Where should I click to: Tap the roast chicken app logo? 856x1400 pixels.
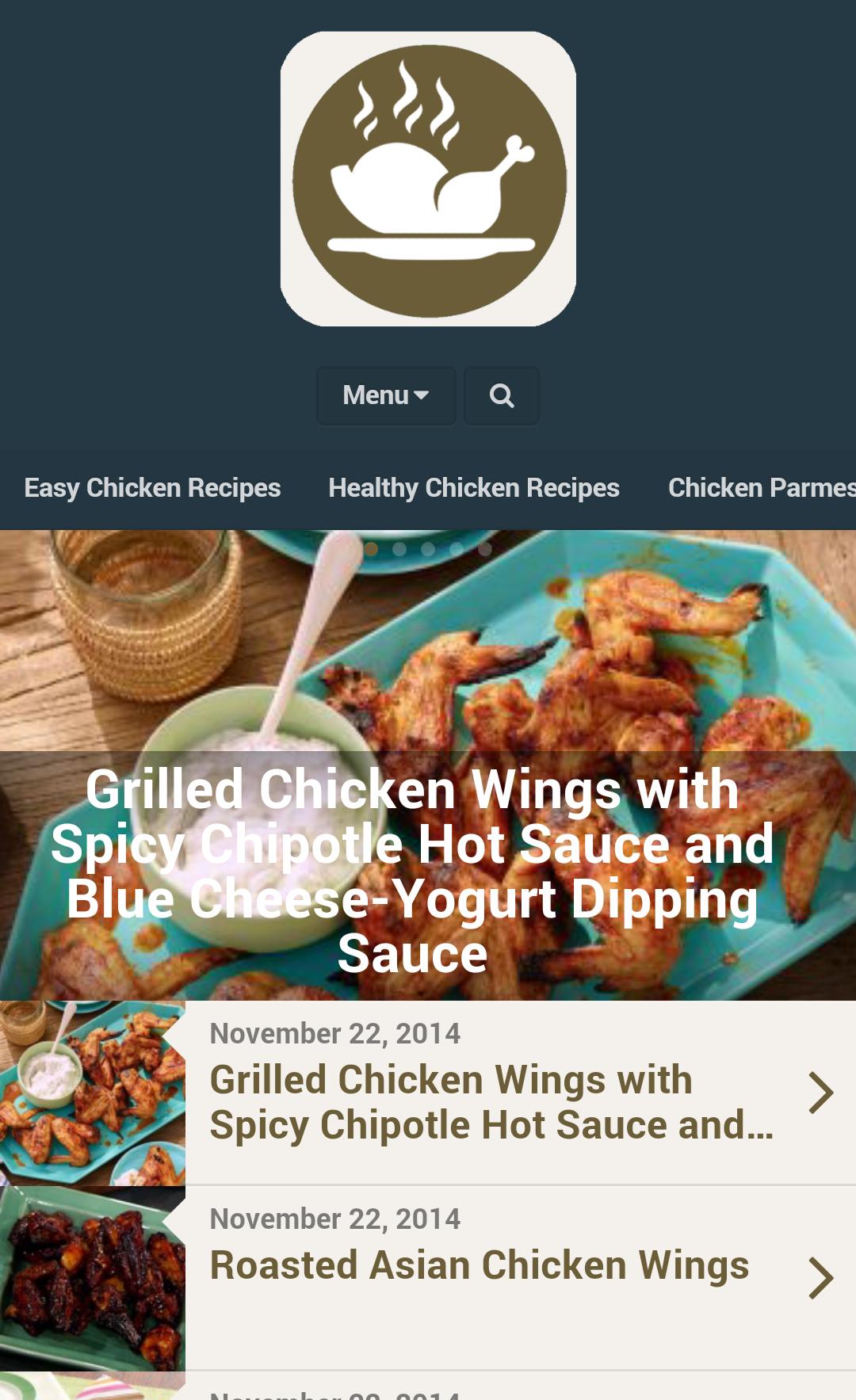pyautogui.click(x=427, y=178)
